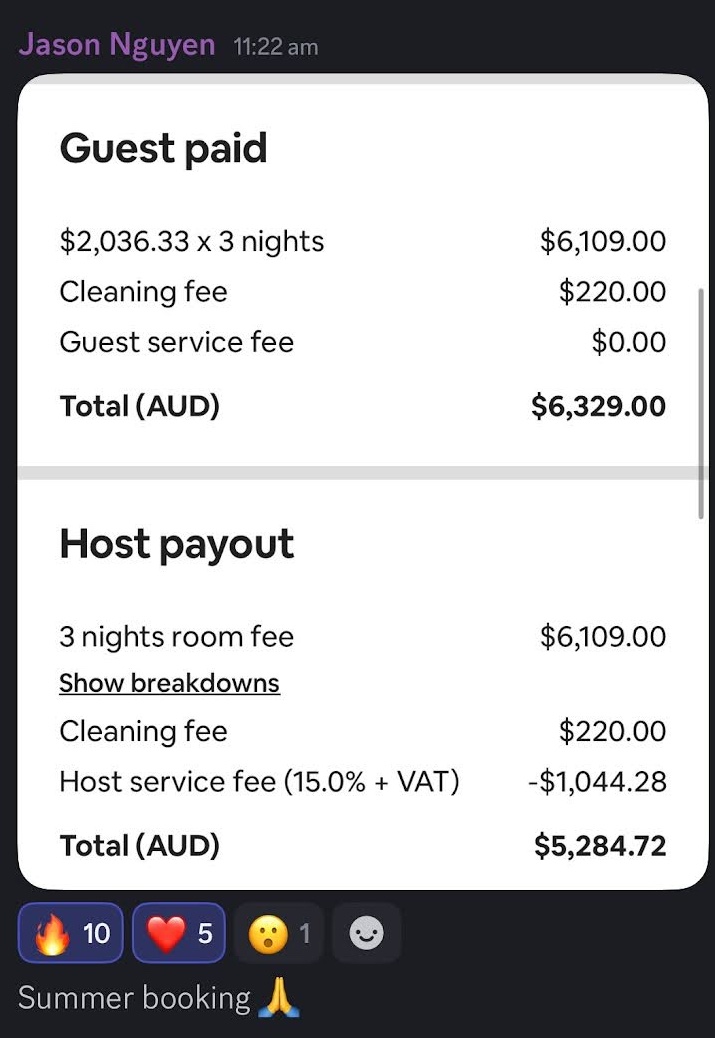
Task: Open Jason Nguyen's profile from his name
Action: tap(116, 45)
